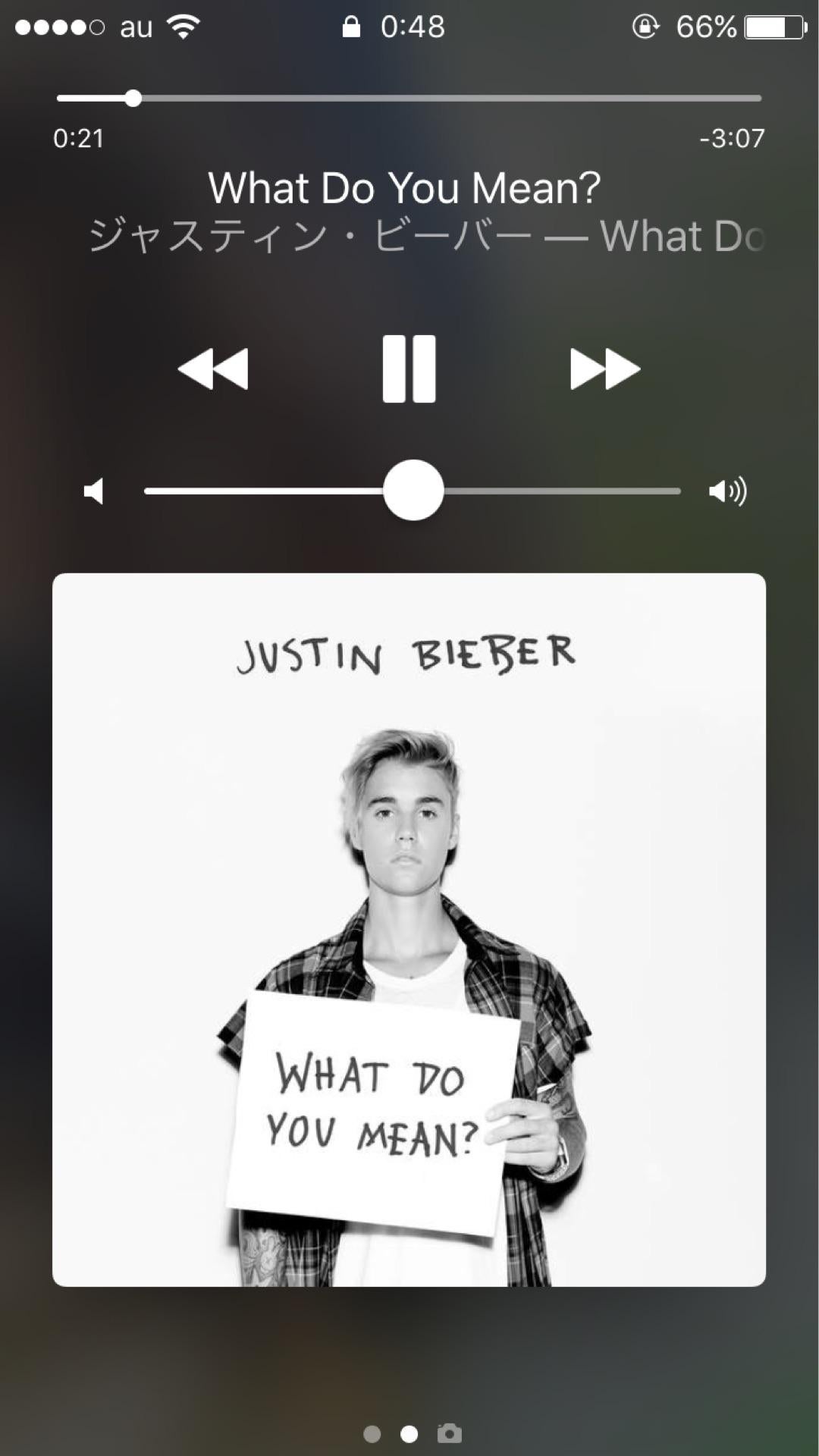Tap the volume slider to adjust loudness

[x=413, y=491]
